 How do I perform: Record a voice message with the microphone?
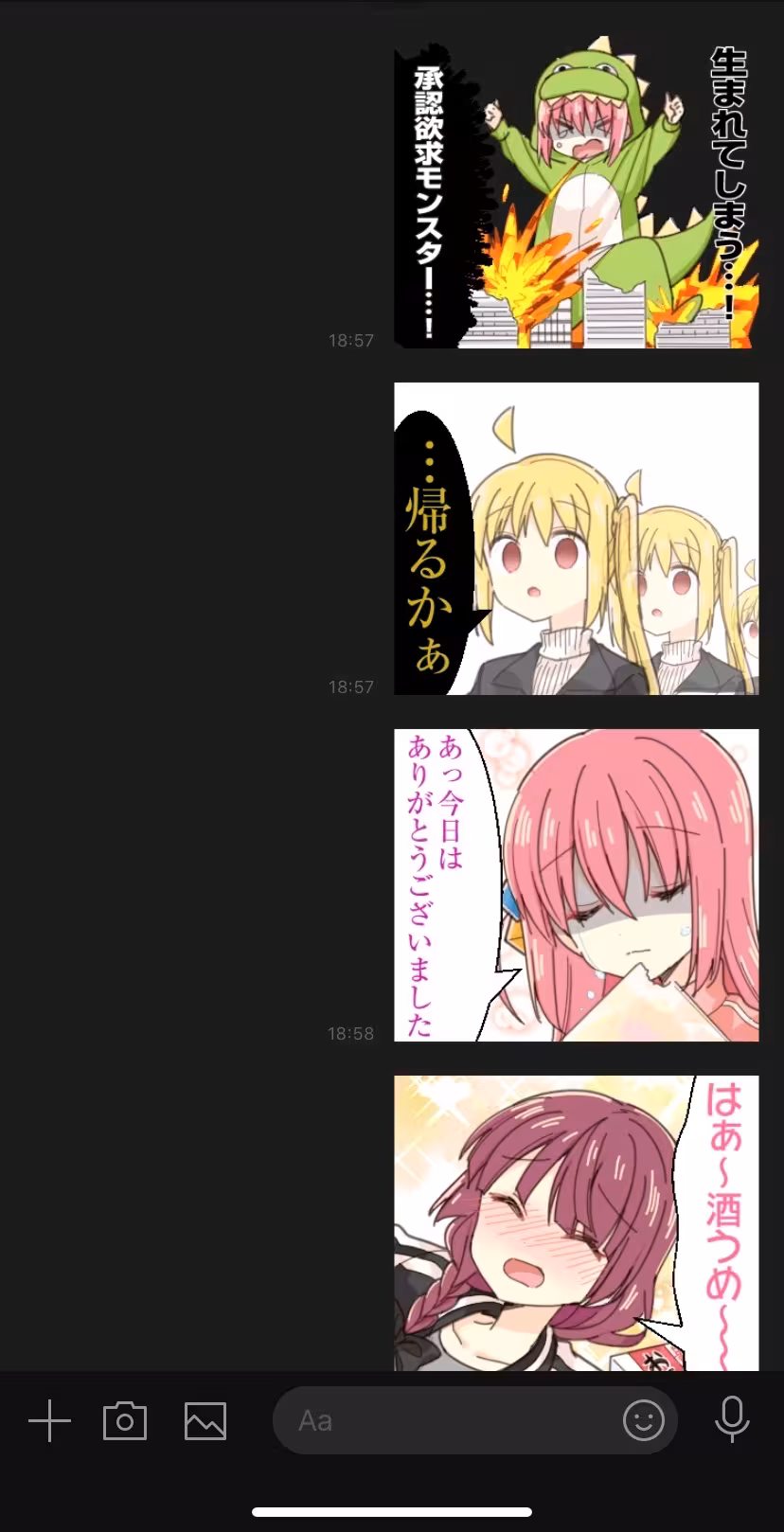732,1421
